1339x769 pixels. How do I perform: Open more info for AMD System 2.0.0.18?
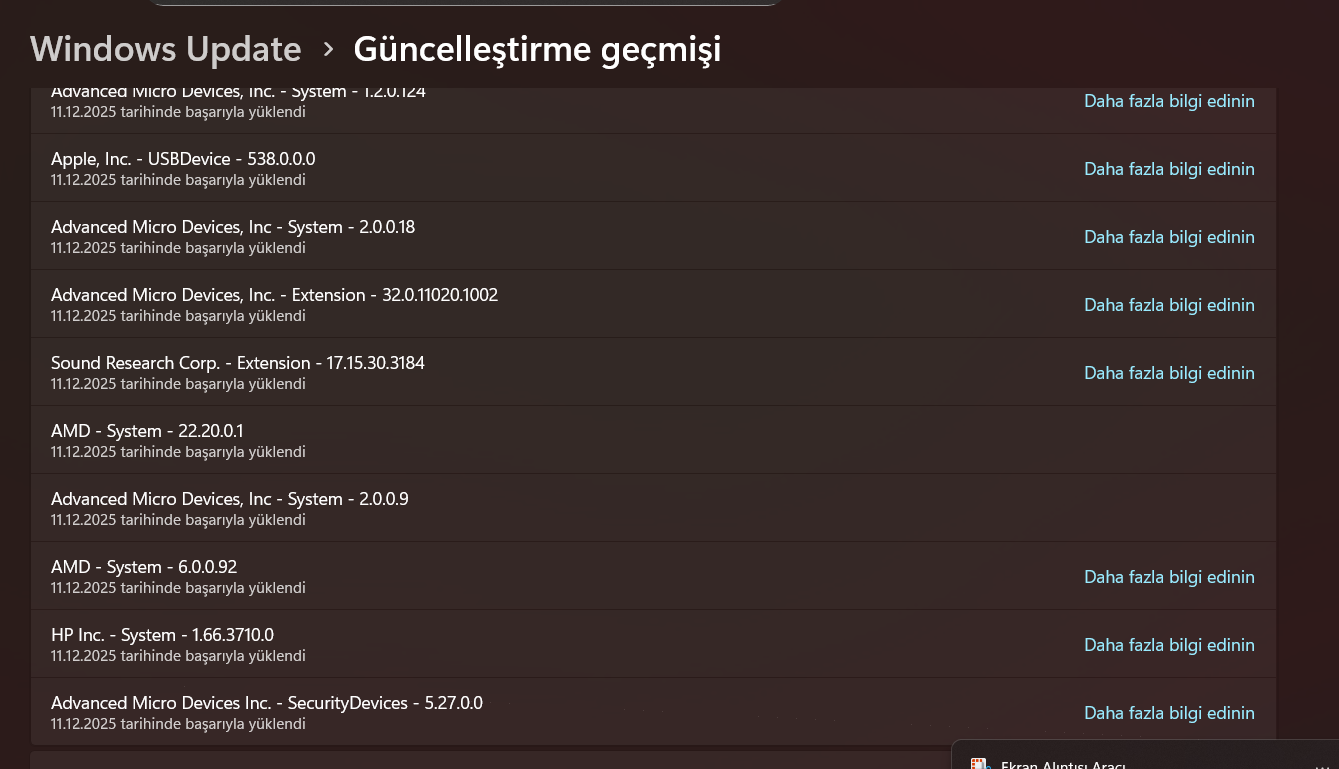pos(1169,237)
